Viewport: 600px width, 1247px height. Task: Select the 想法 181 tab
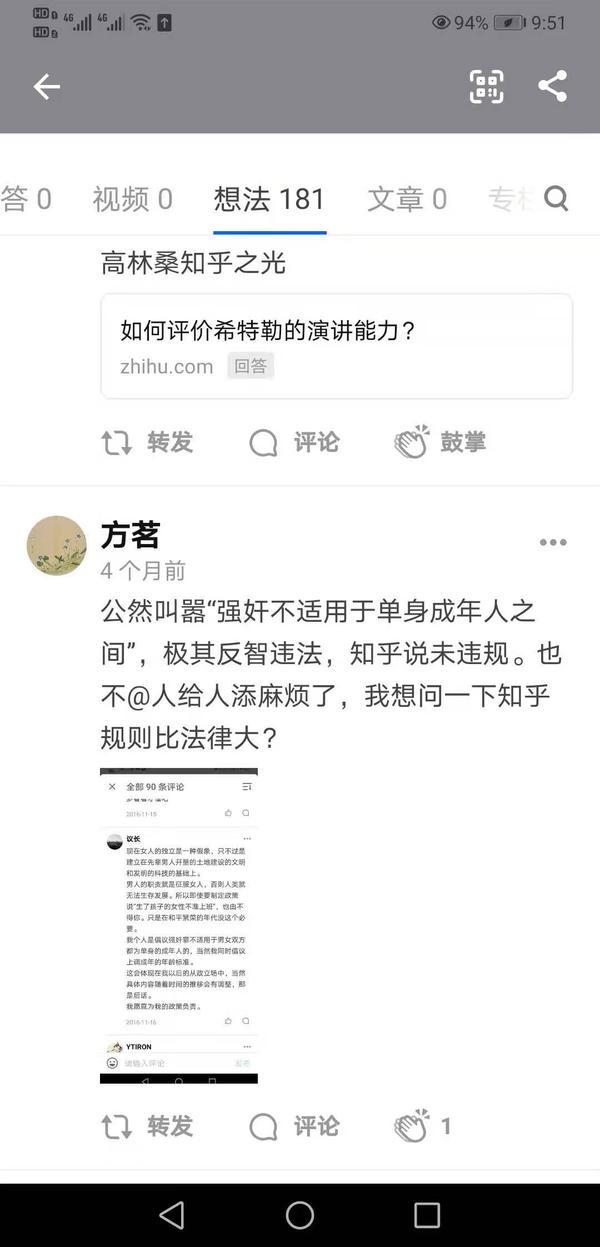click(269, 199)
